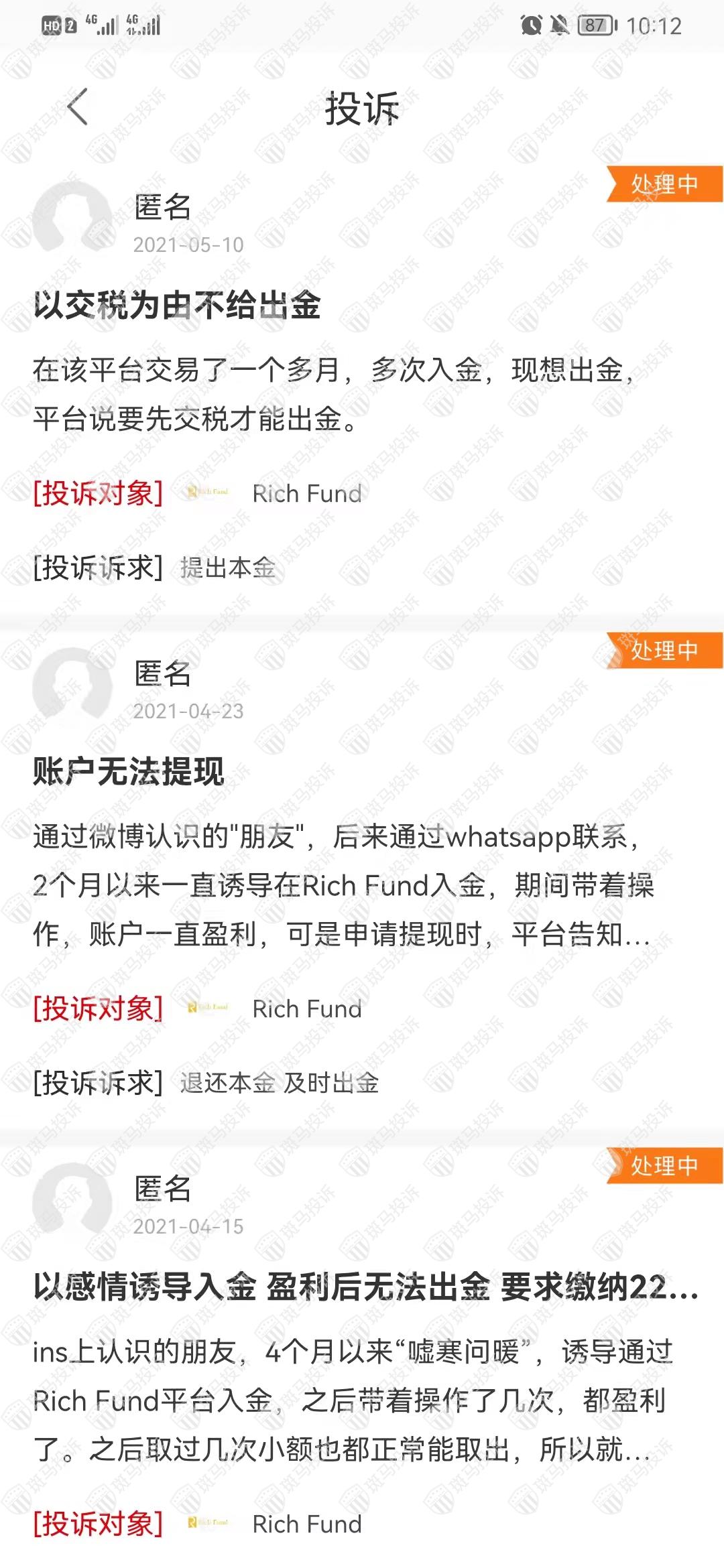724x1568 pixels.
Task: Open complaint 以感情诱导入金 盈利后无法出金
Action: 365,1287
